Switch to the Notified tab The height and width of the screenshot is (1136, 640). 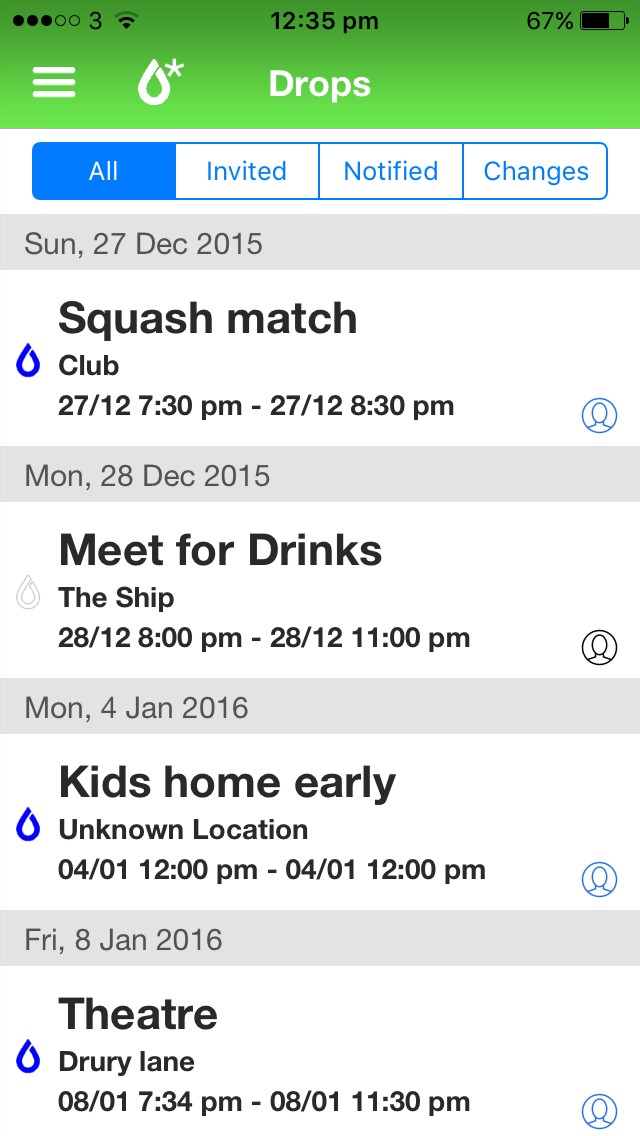391,171
